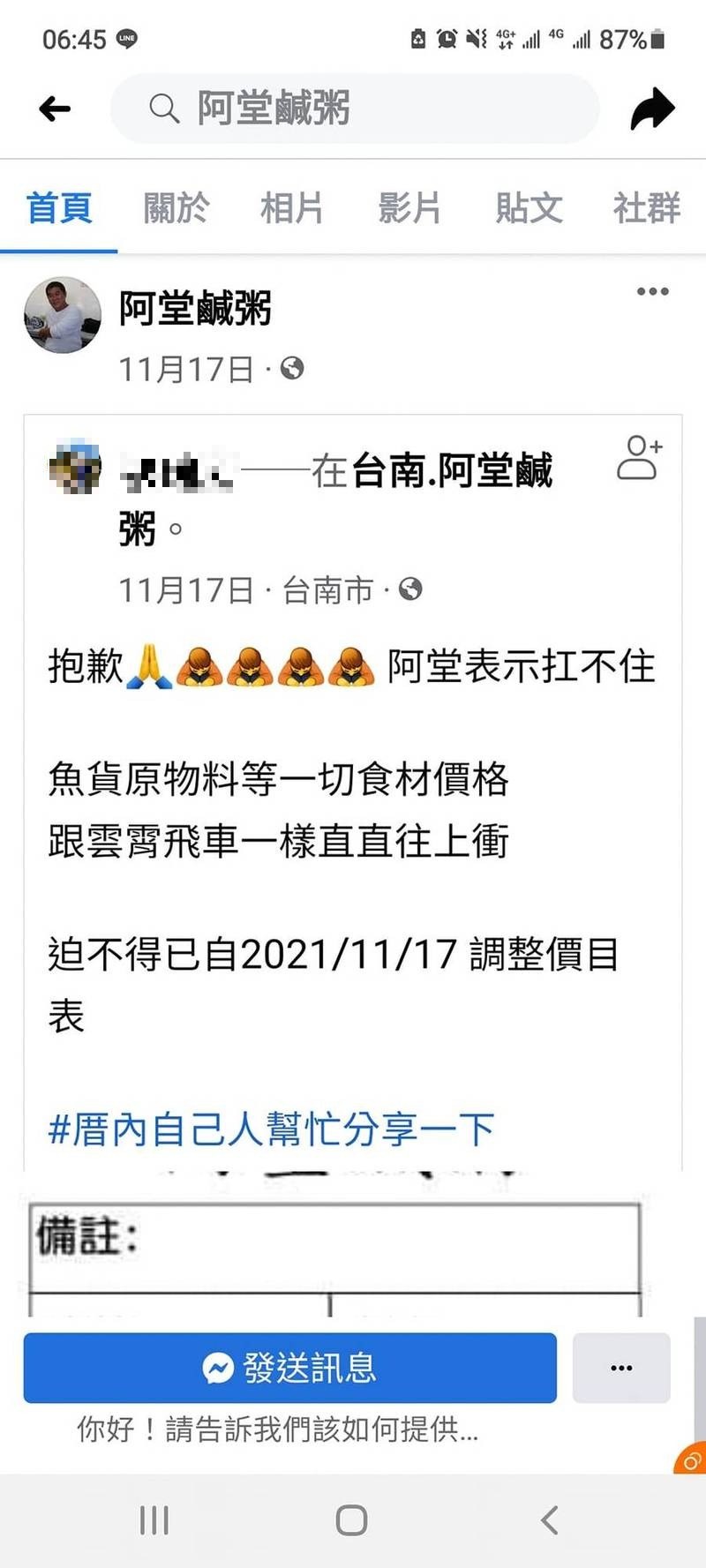The height and width of the screenshot is (1568, 706).
Task: Go back using the top-left arrow
Action: click(55, 109)
